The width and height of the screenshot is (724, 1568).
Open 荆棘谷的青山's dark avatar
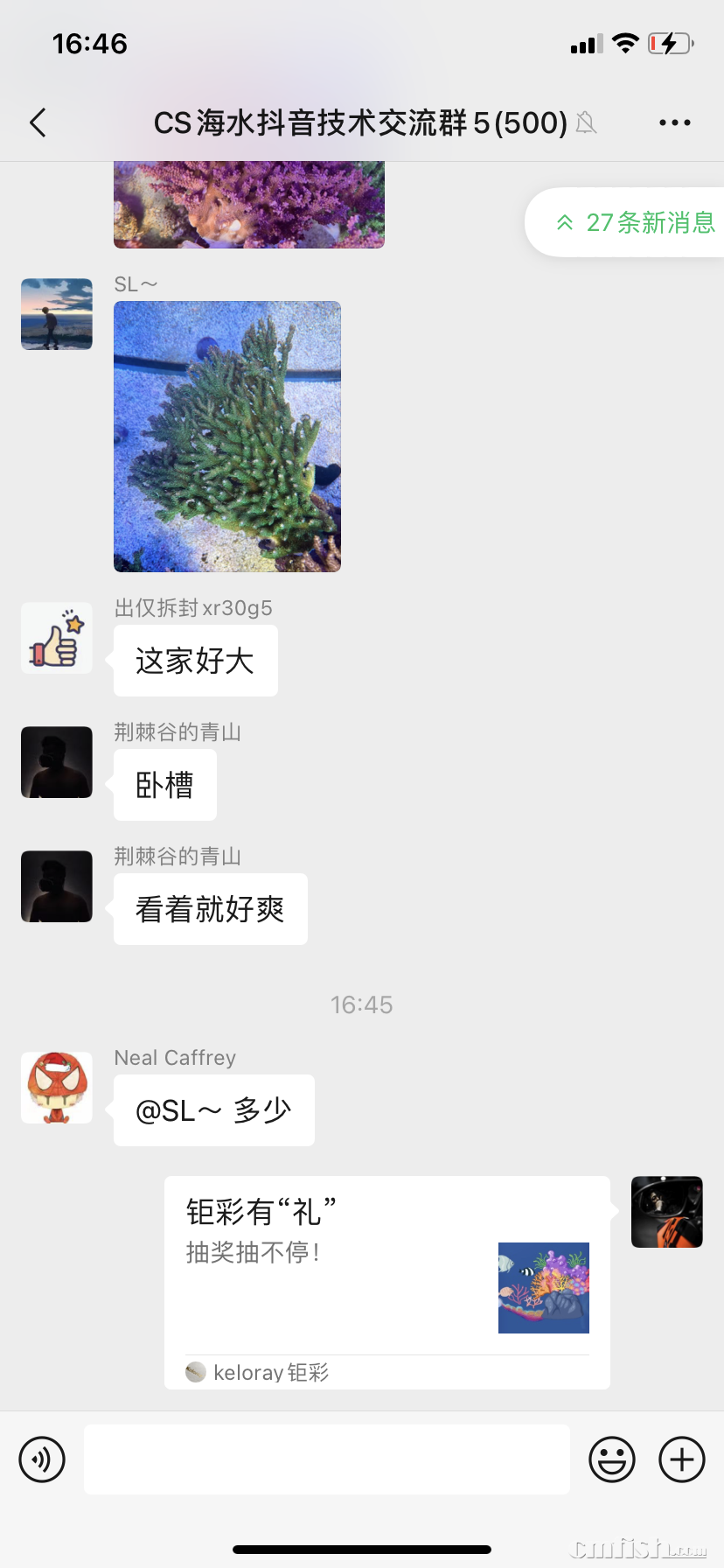coord(56,761)
